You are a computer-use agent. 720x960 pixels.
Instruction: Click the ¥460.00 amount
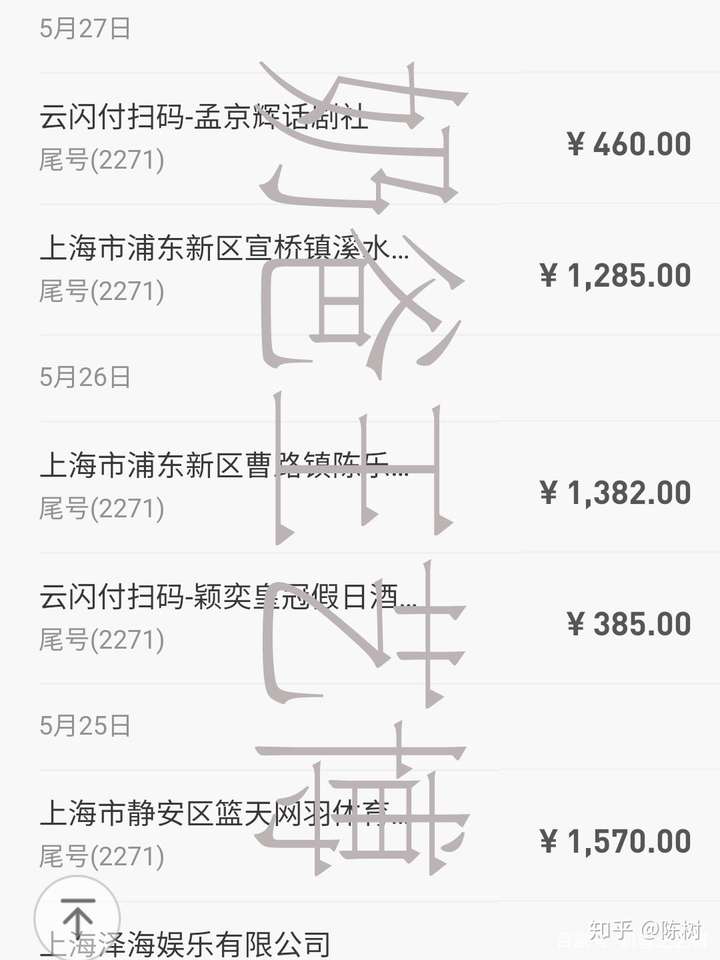(x=627, y=143)
